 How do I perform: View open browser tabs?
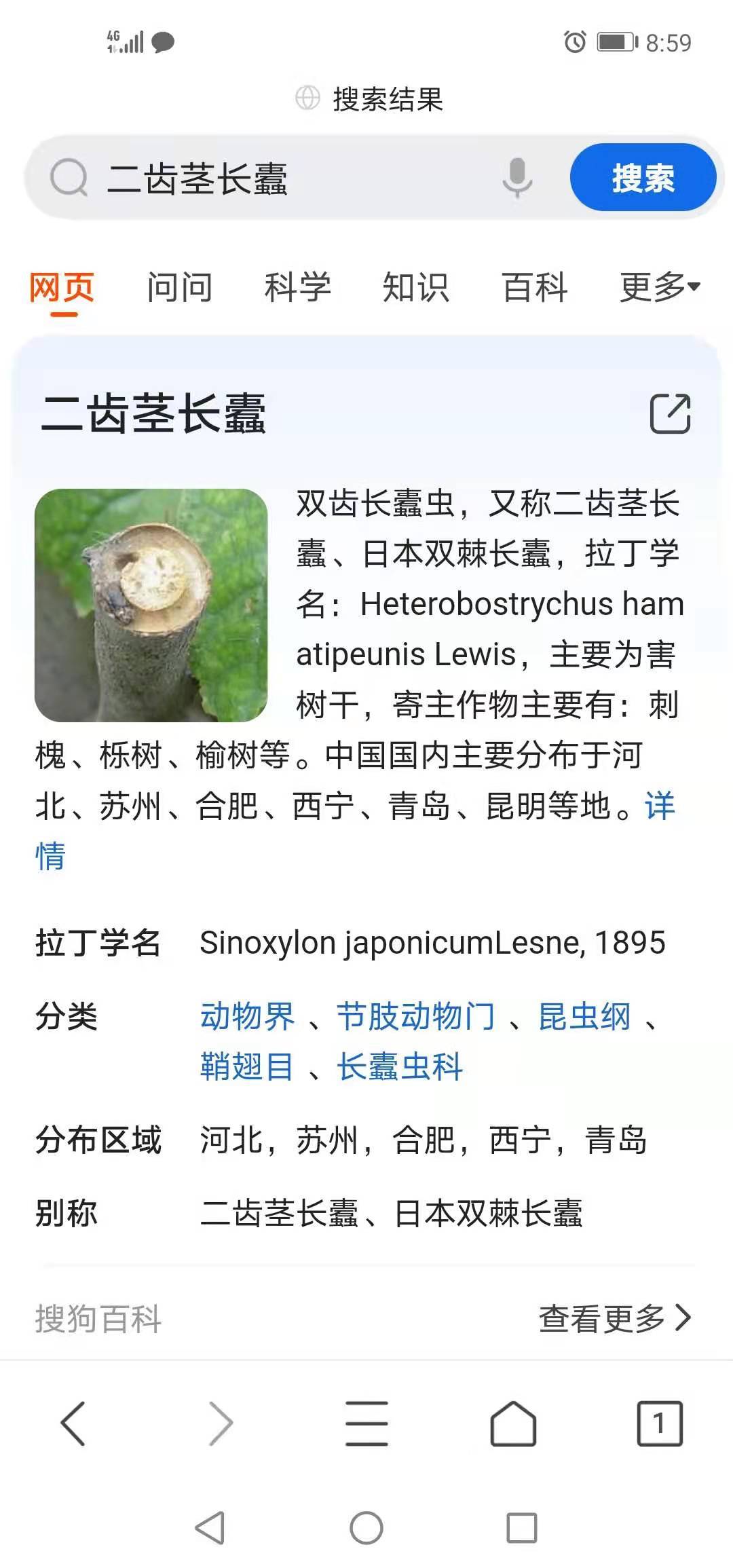pos(659,1424)
